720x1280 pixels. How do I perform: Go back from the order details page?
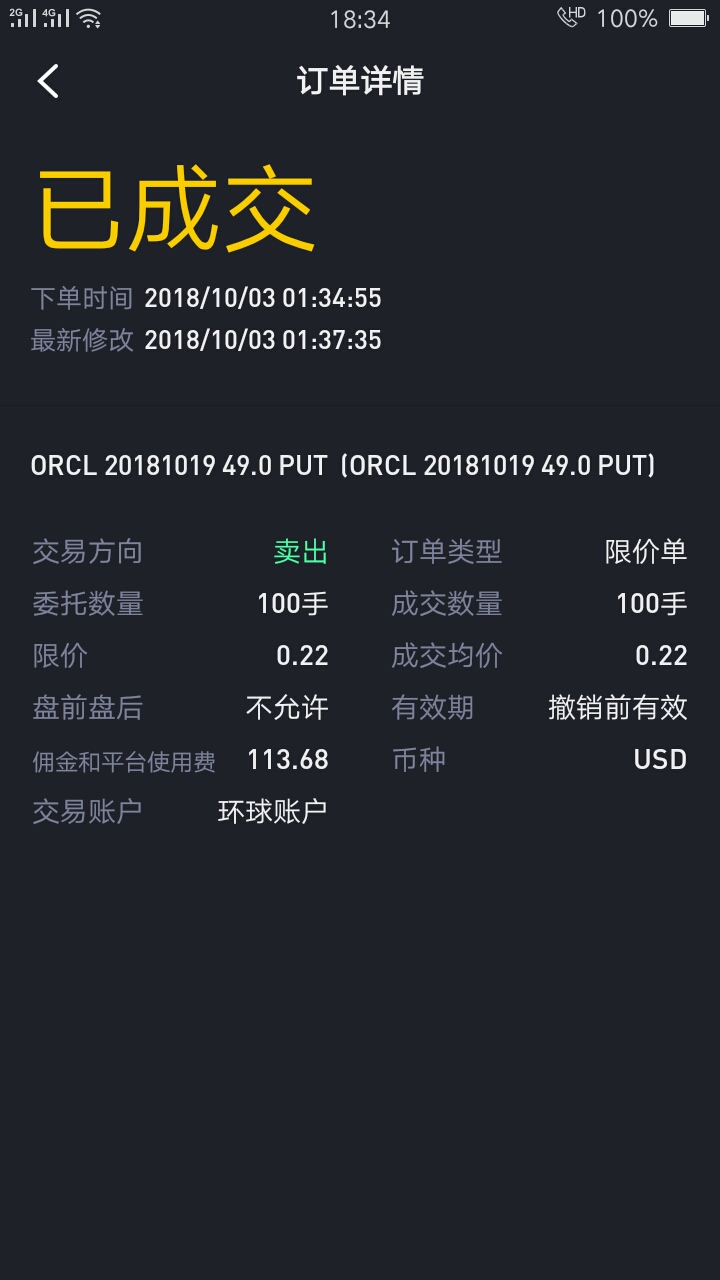(x=48, y=81)
